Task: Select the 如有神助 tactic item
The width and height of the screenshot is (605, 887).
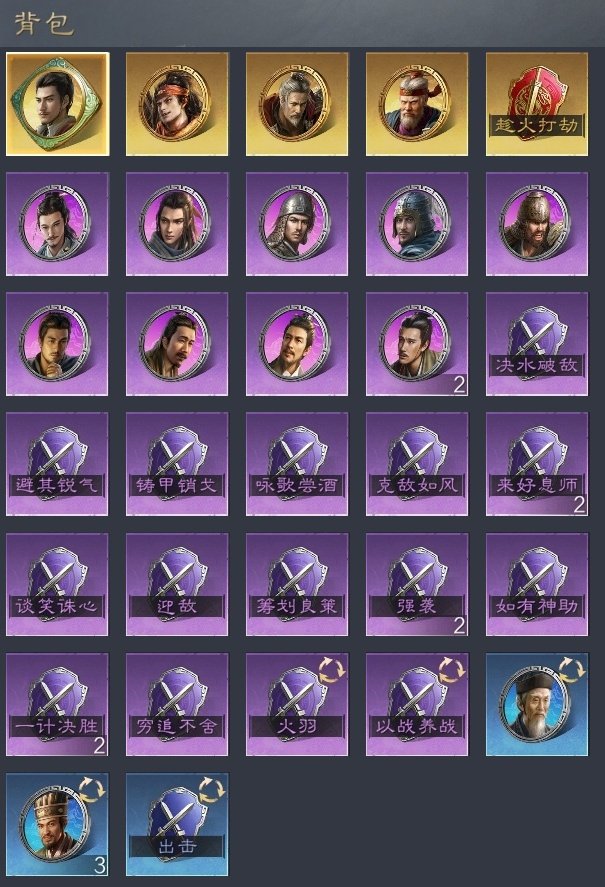Action: pyautogui.click(x=537, y=584)
